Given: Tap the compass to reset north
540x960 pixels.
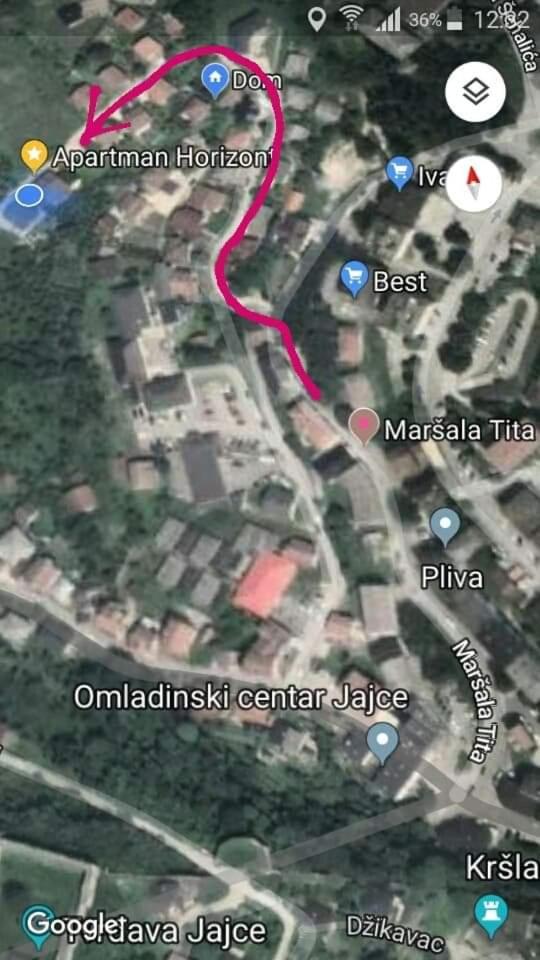Looking at the screenshot, I should [x=474, y=183].
